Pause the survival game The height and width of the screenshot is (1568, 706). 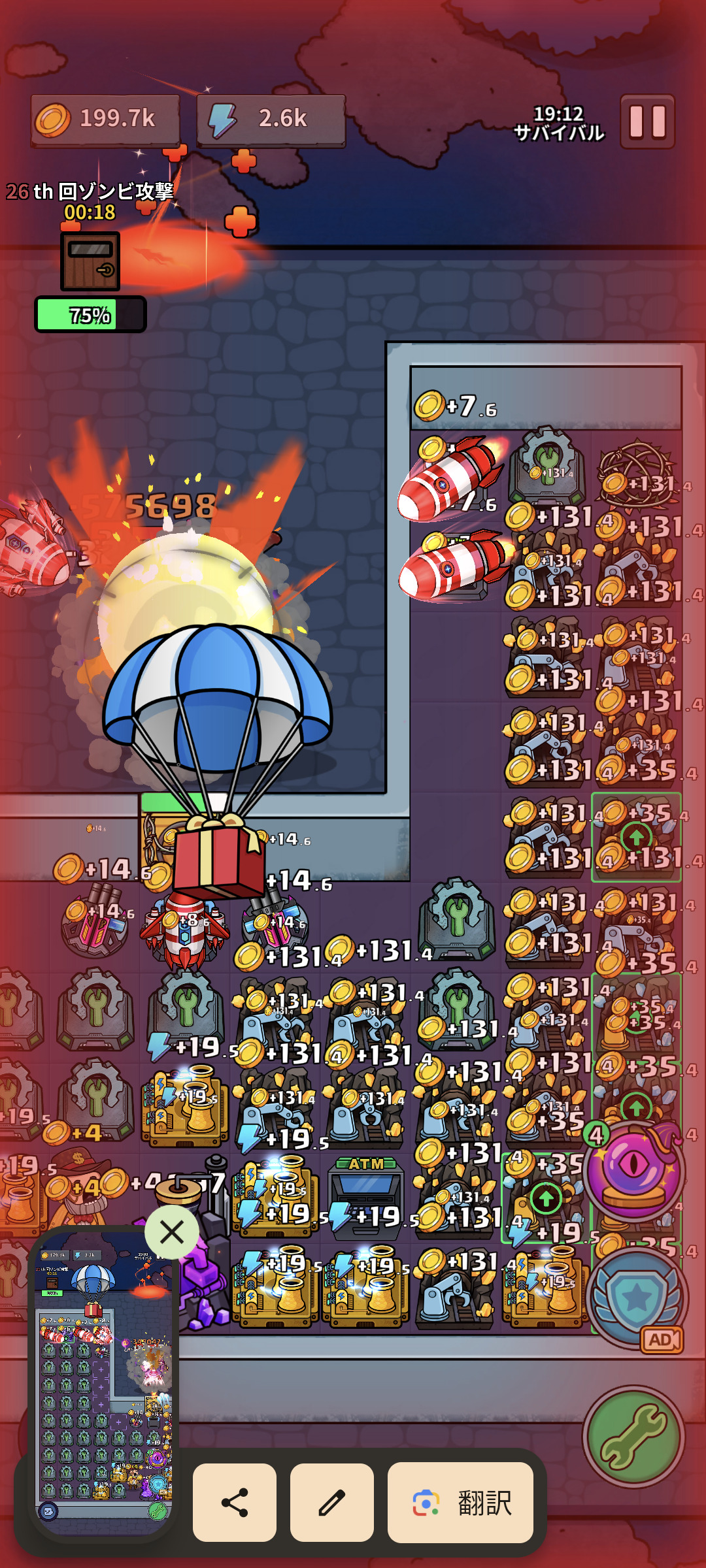(647, 122)
